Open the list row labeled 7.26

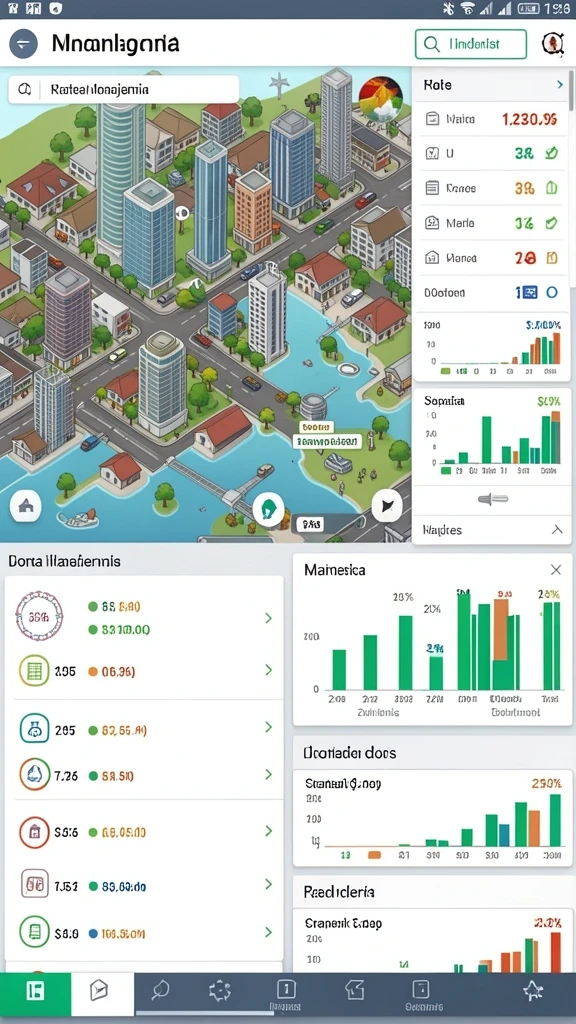[144, 775]
